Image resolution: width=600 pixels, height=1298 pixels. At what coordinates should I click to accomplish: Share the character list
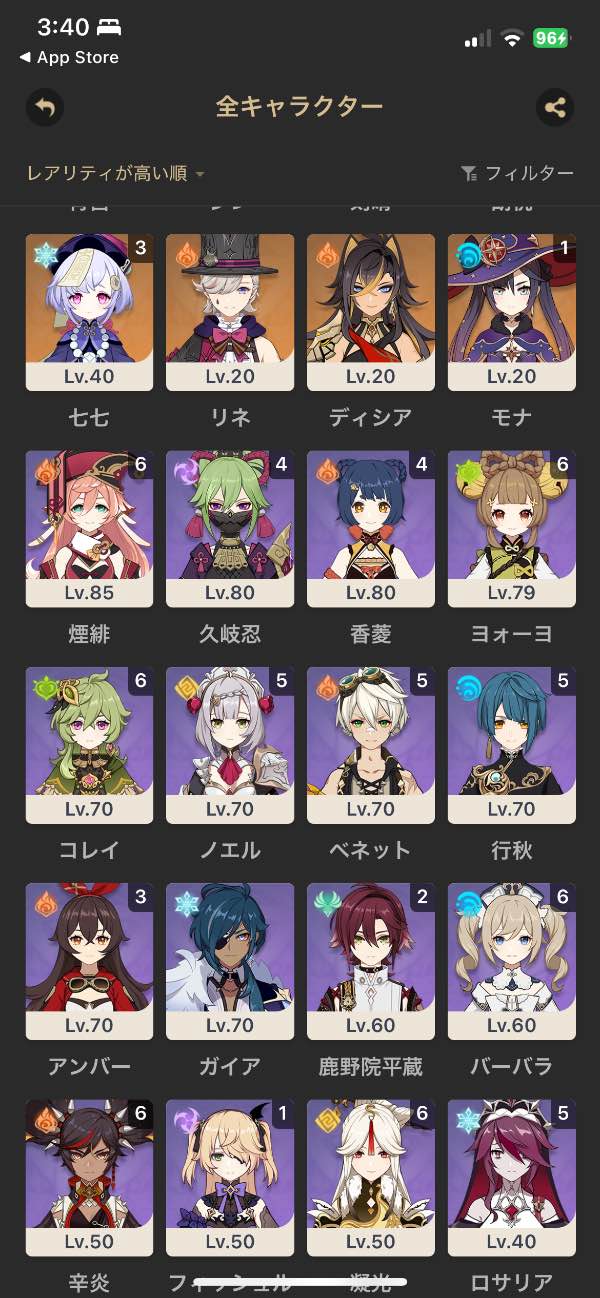555,107
